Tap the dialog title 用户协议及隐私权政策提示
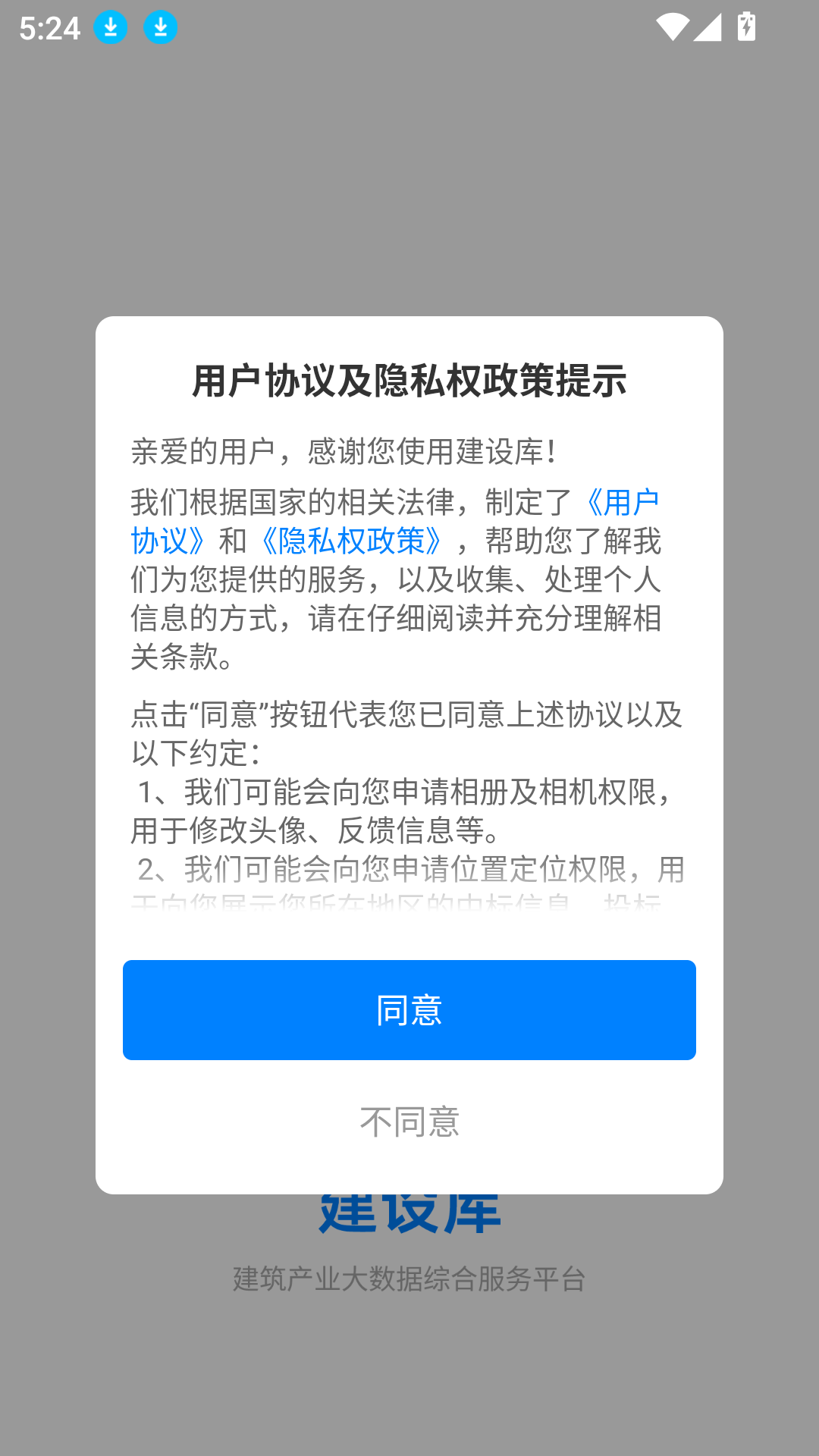819x1456 pixels. (409, 381)
